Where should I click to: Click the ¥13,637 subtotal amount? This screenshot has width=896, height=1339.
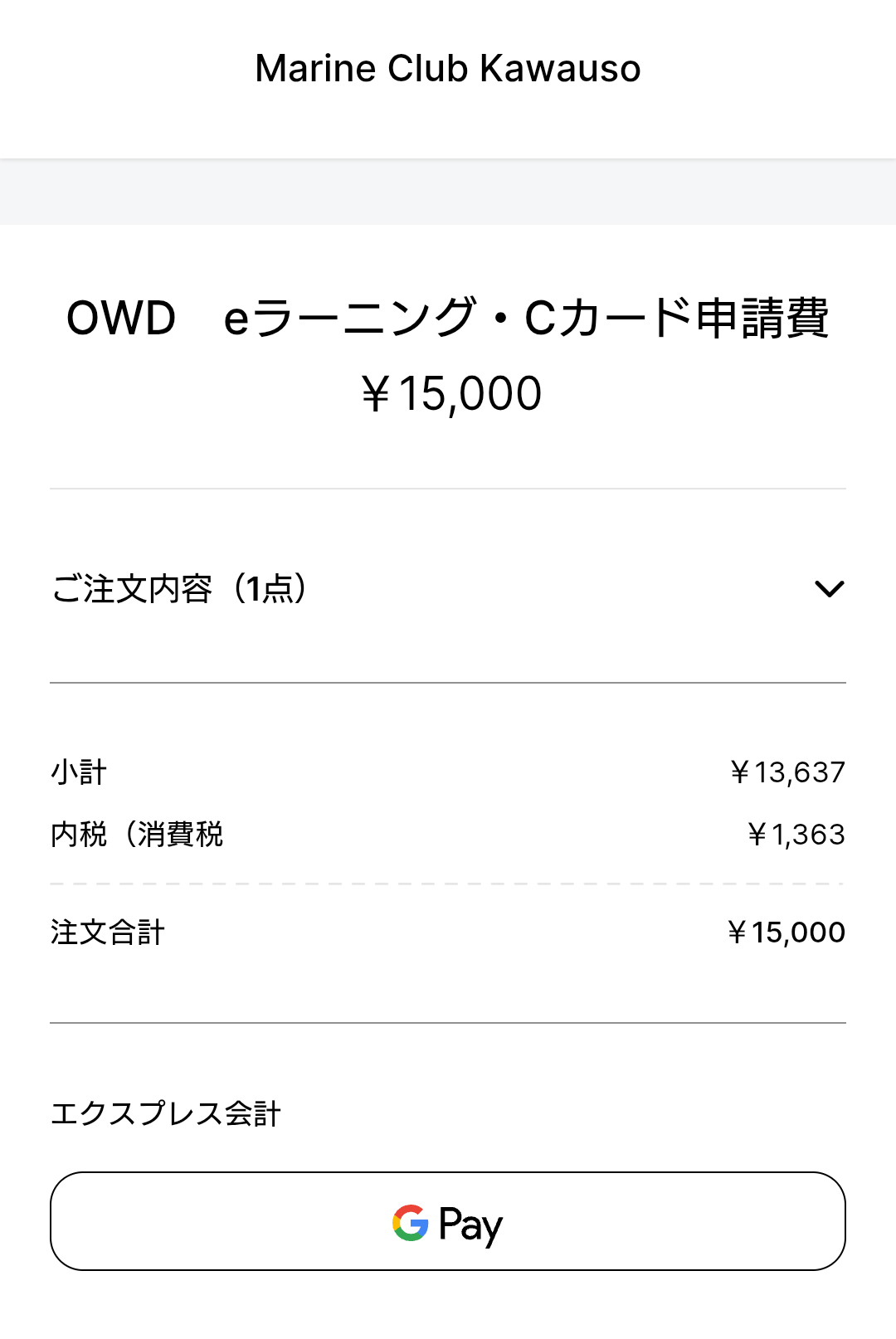[786, 771]
